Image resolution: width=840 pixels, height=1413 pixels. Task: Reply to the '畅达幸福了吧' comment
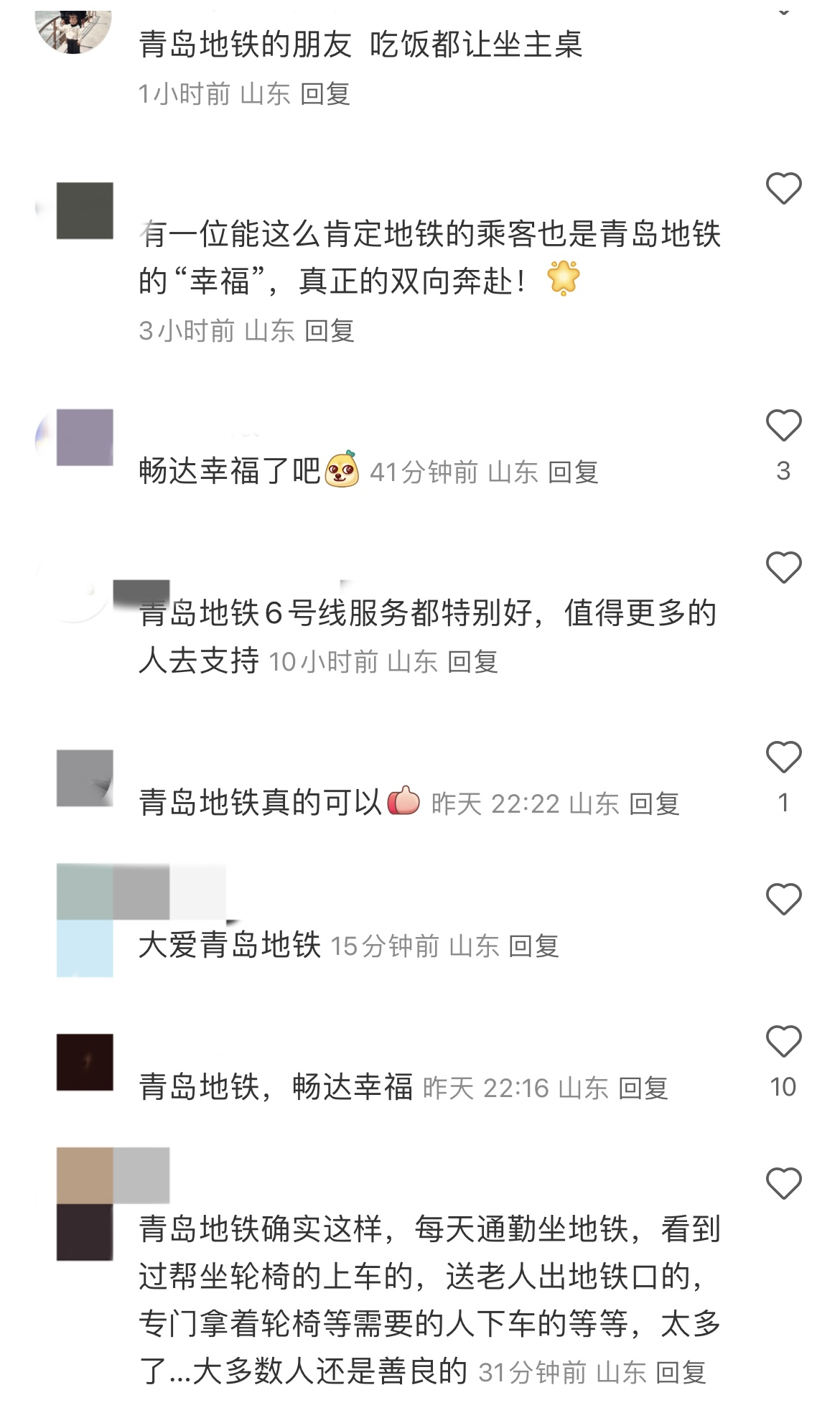pos(572,472)
